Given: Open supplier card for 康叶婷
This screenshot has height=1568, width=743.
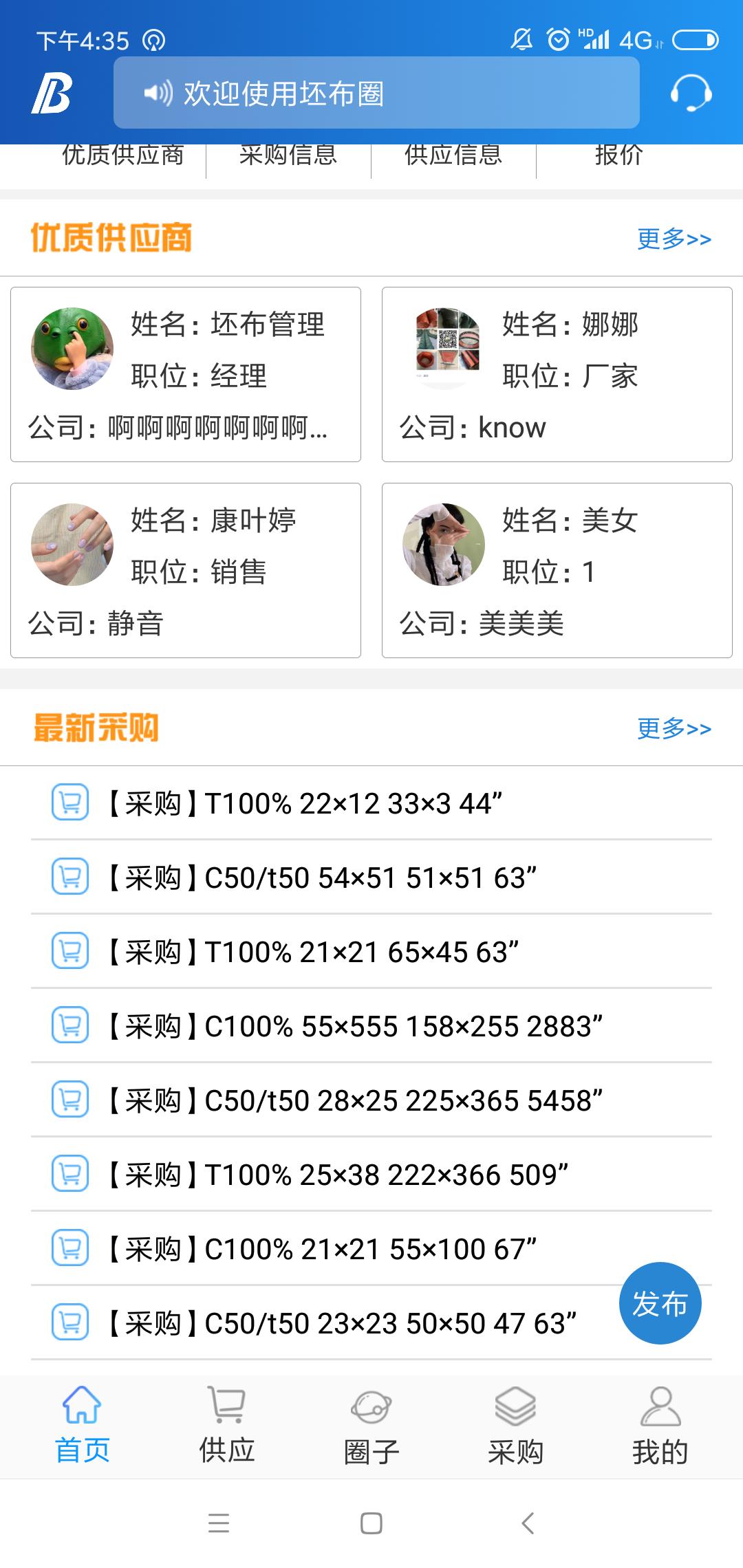Looking at the screenshot, I should 186,570.
